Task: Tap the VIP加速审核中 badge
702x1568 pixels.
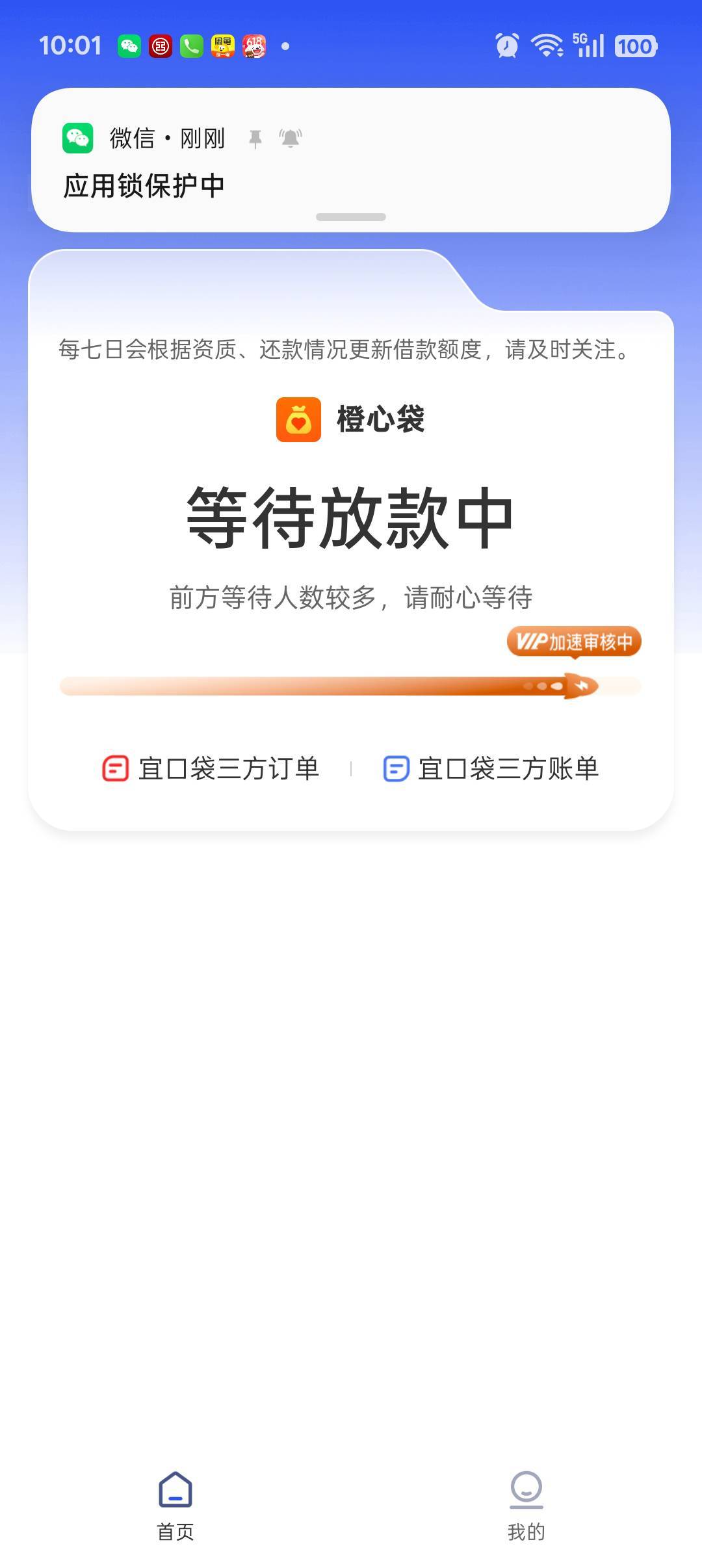Action: (x=574, y=642)
